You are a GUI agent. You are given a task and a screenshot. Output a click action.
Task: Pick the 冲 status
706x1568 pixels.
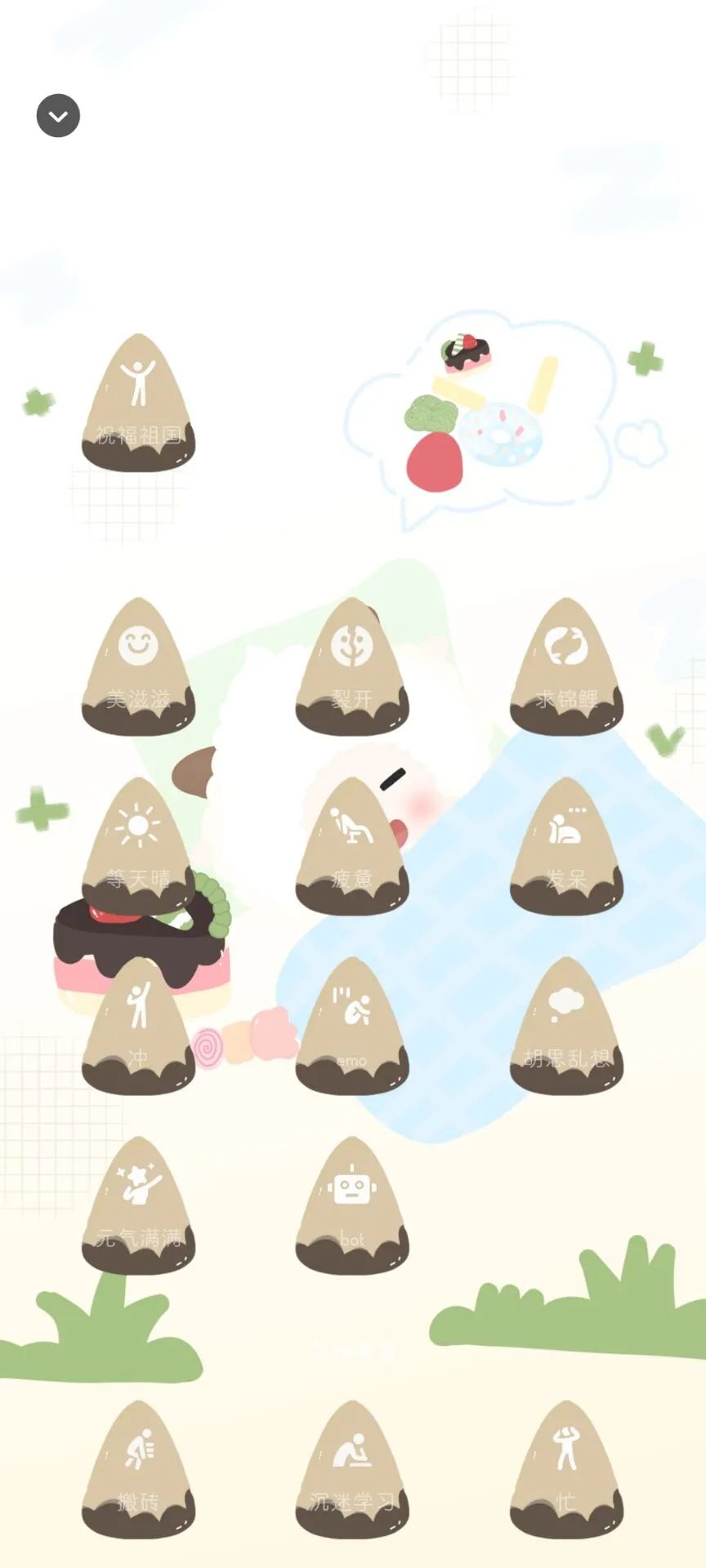[x=138, y=1026]
